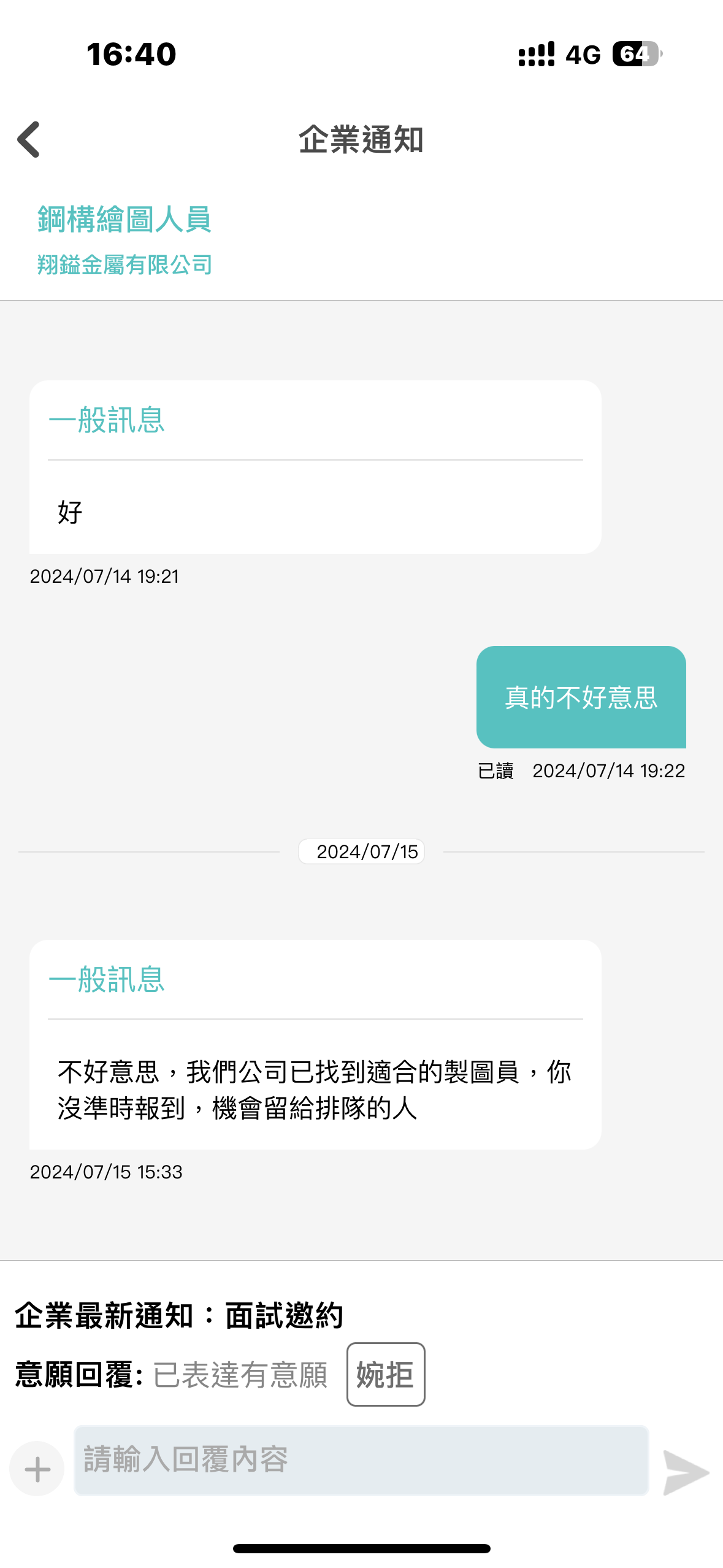The width and height of the screenshot is (723, 1568).
Task: Open the 鋼構繪圖人員 job listing
Action: pyautogui.click(x=124, y=220)
